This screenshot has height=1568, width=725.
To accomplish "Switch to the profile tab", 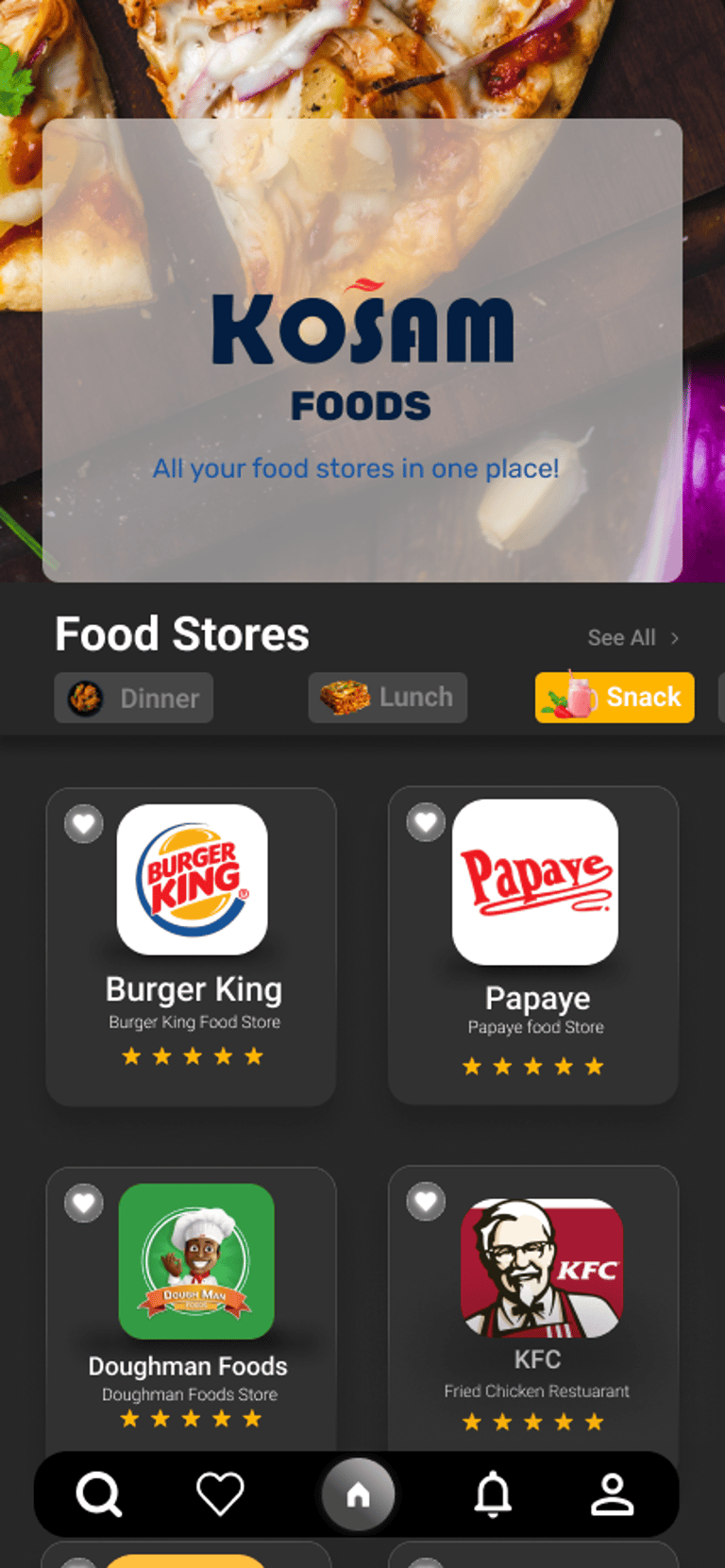I will coord(612,1494).
